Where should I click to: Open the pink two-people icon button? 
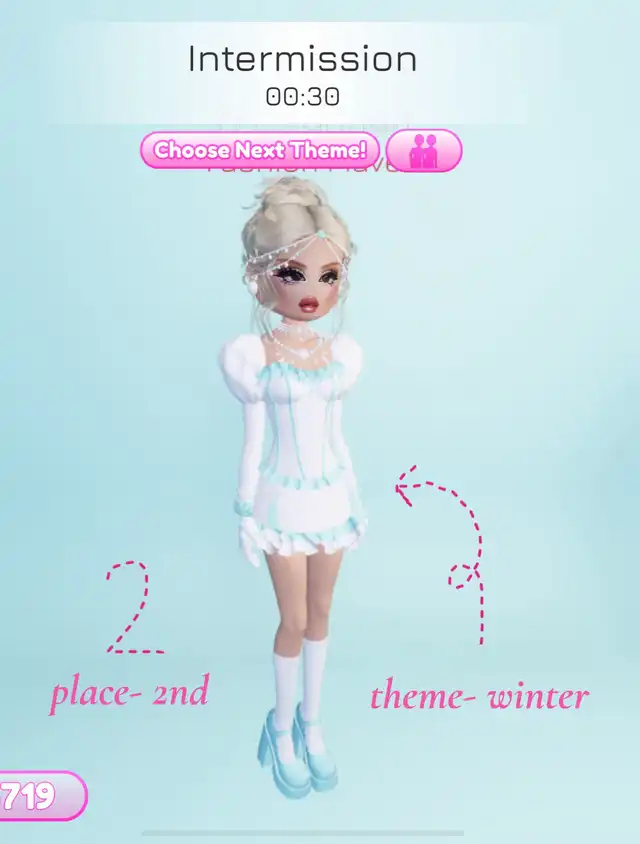point(423,151)
